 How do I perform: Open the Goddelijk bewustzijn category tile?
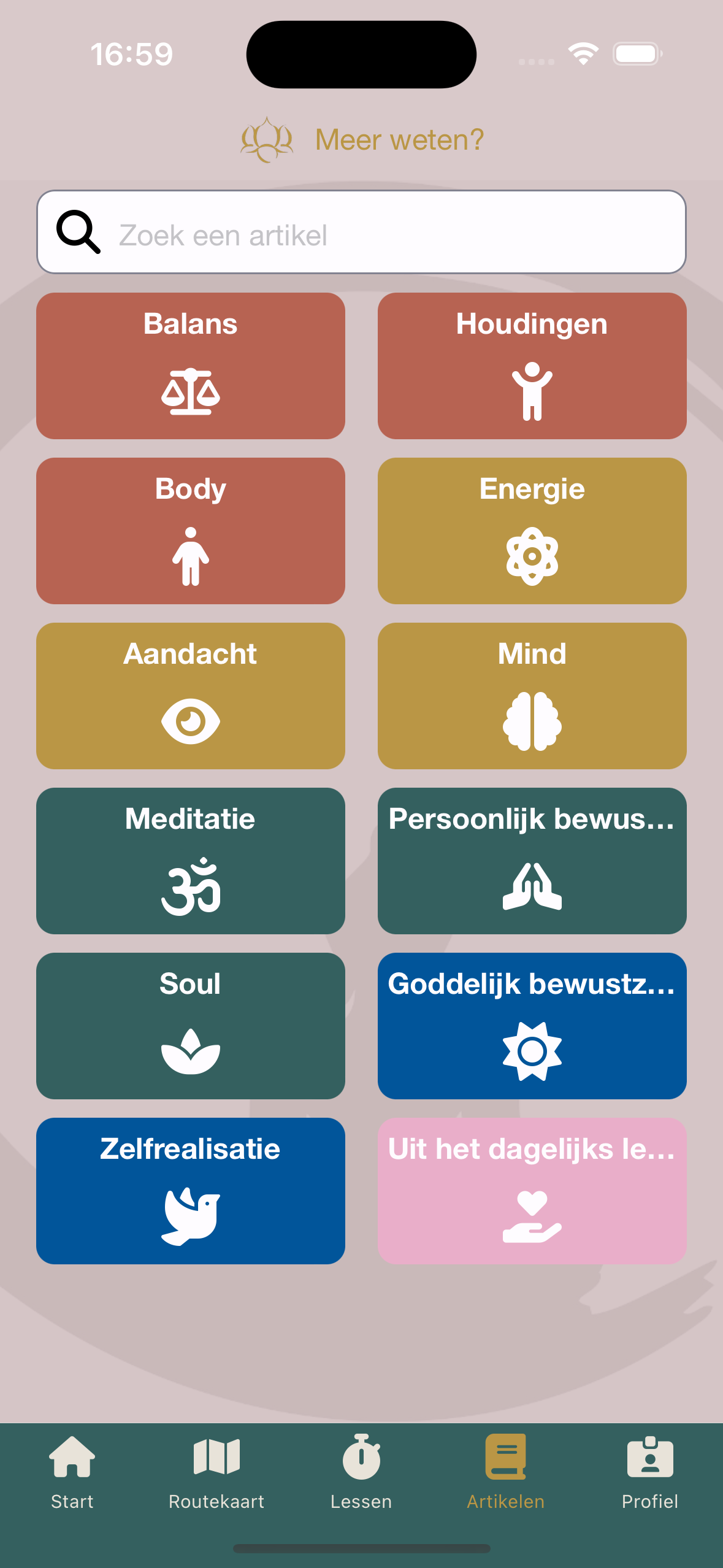[531, 1026]
